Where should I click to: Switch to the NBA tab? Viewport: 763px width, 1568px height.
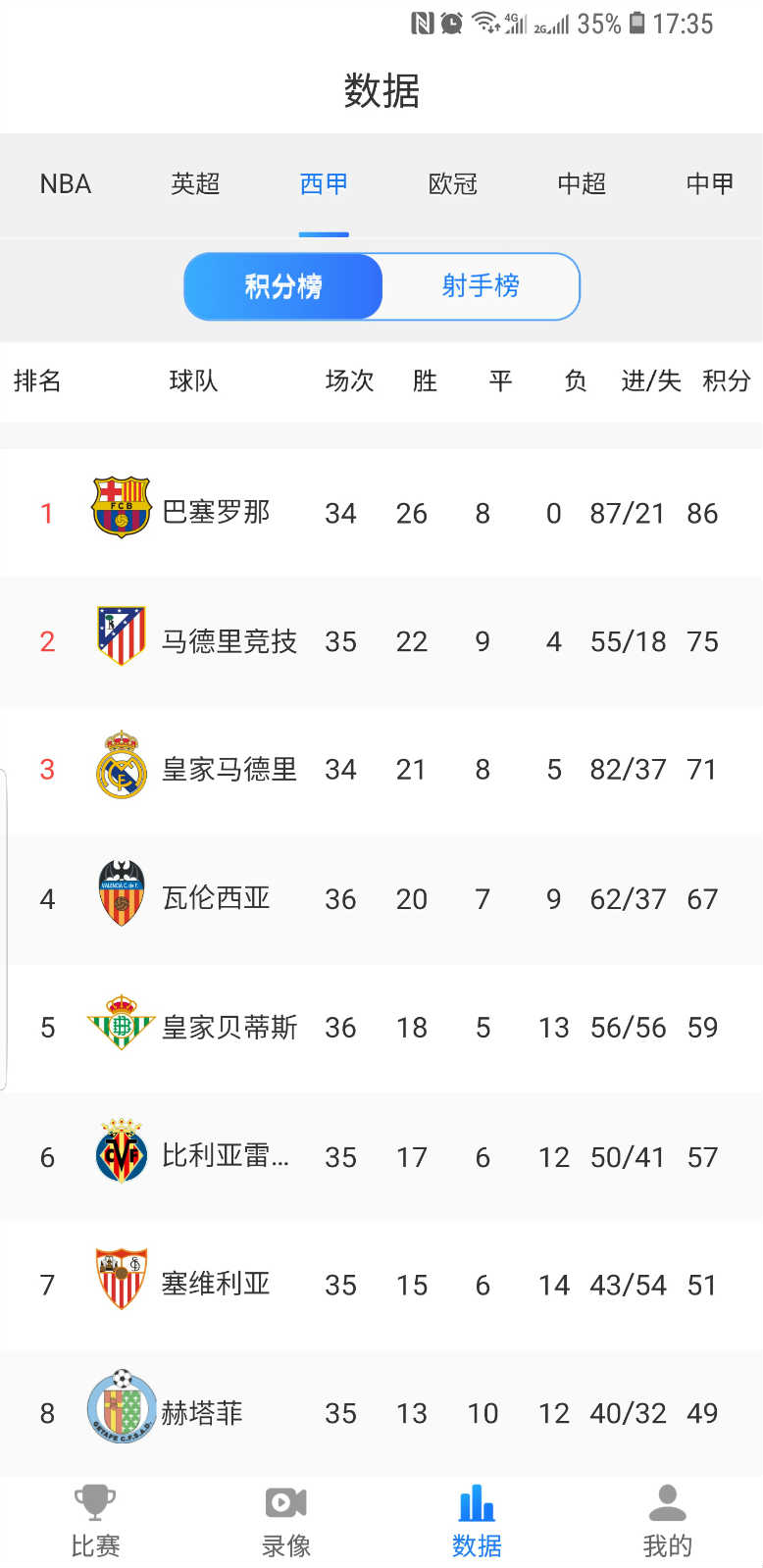click(x=66, y=184)
